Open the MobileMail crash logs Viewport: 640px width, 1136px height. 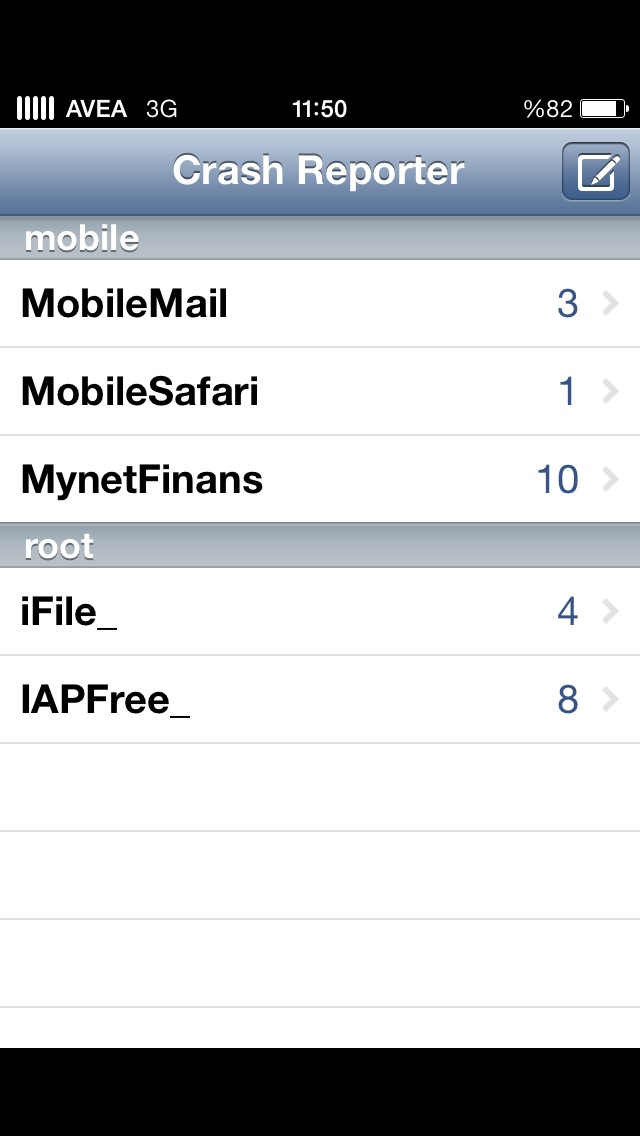(320, 304)
